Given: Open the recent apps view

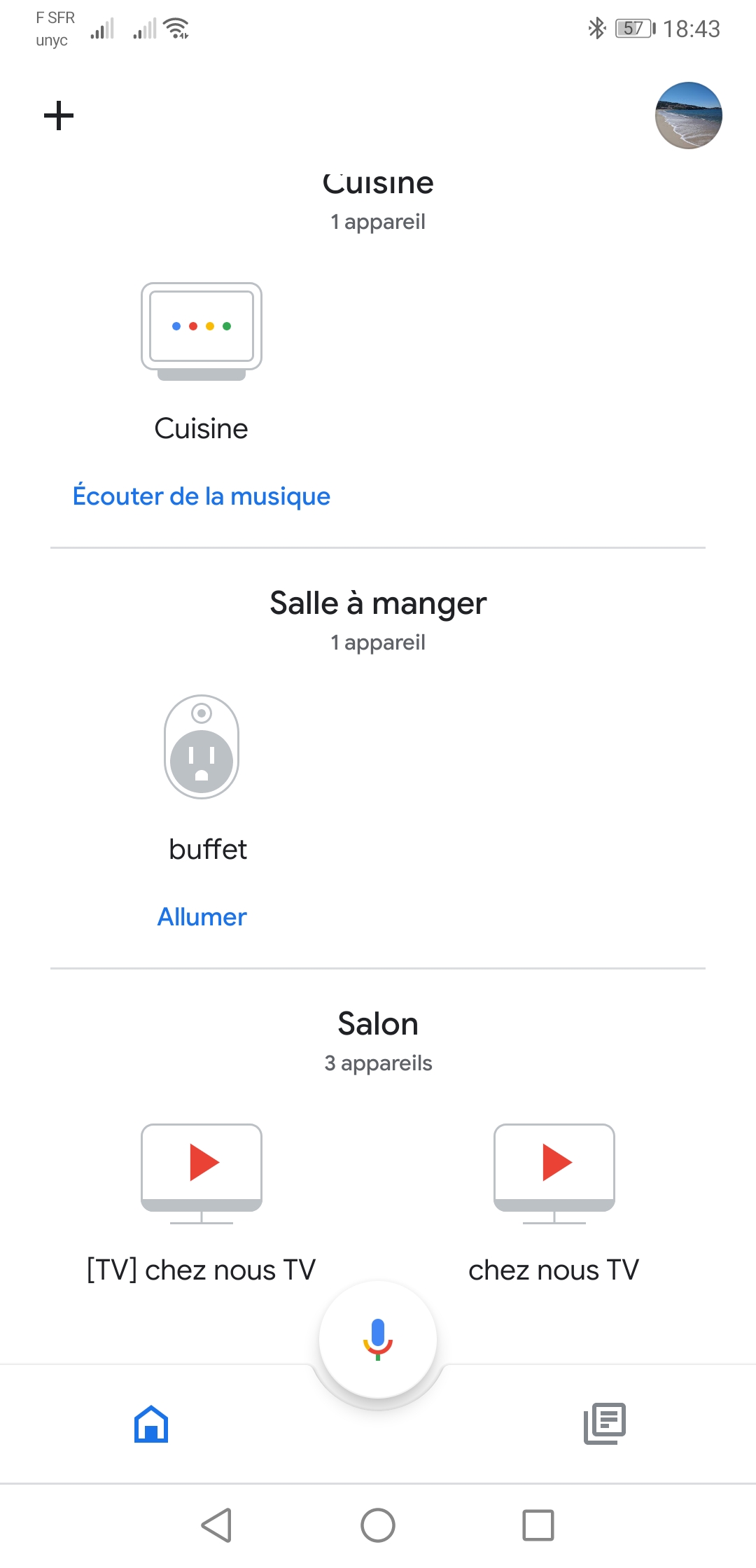Looking at the screenshot, I should point(538,1525).
